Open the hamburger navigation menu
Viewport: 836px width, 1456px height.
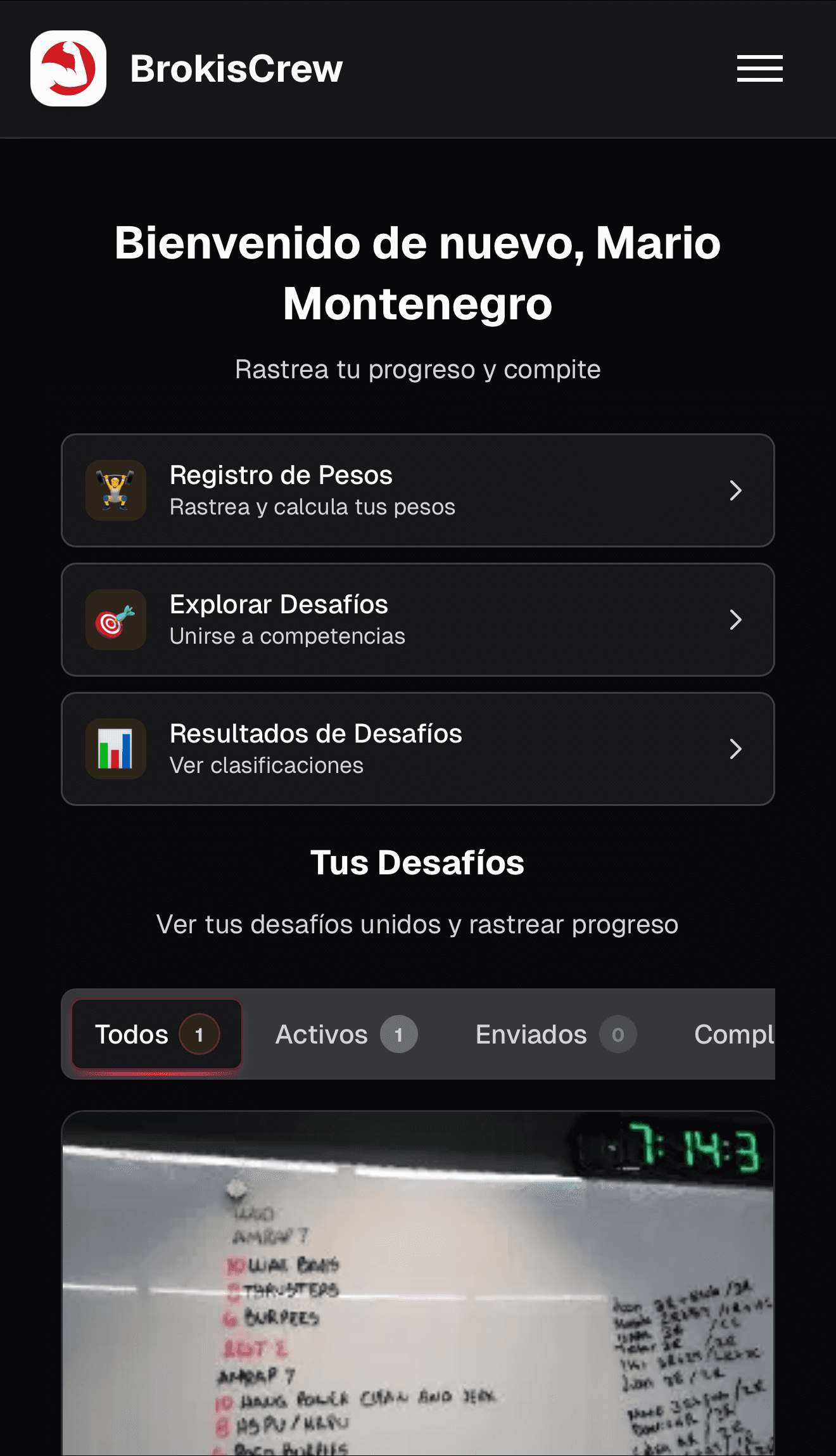pyautogui.click(x=759, y=68)
